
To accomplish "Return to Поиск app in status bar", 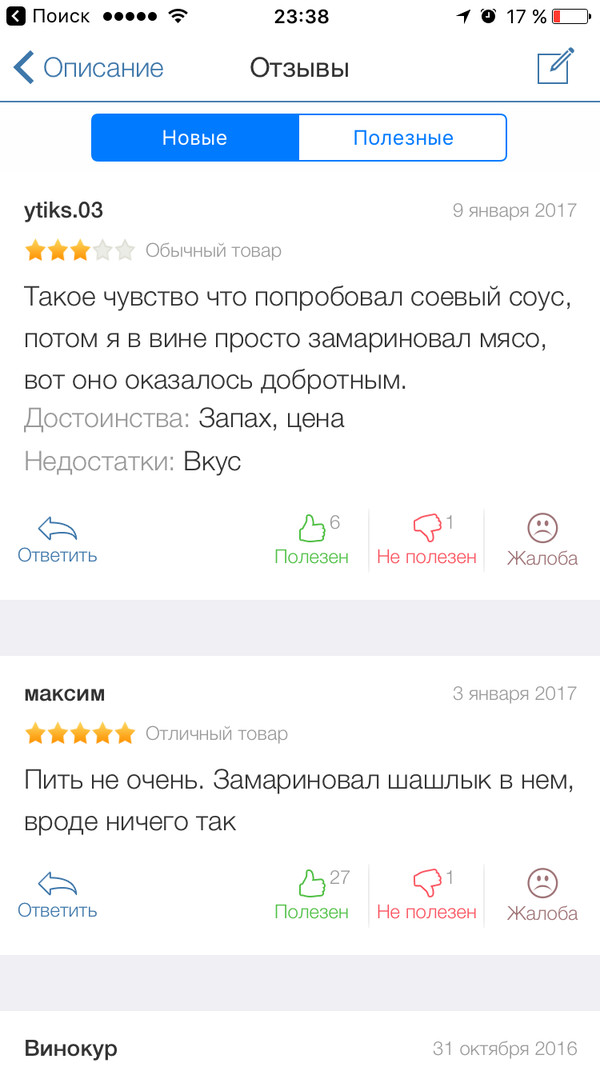I will click(x=50, y=16).
